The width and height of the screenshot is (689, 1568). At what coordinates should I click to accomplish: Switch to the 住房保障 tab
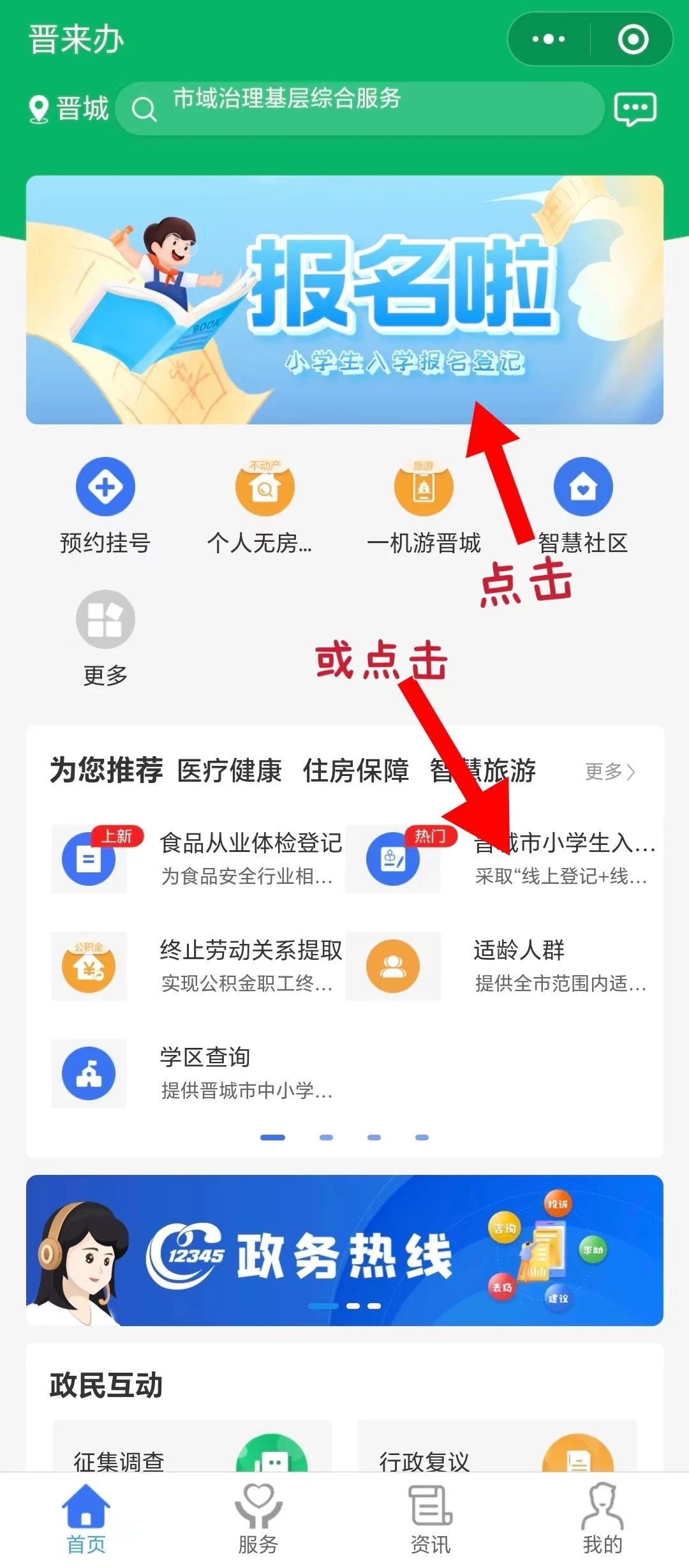(x=355, y=770)
